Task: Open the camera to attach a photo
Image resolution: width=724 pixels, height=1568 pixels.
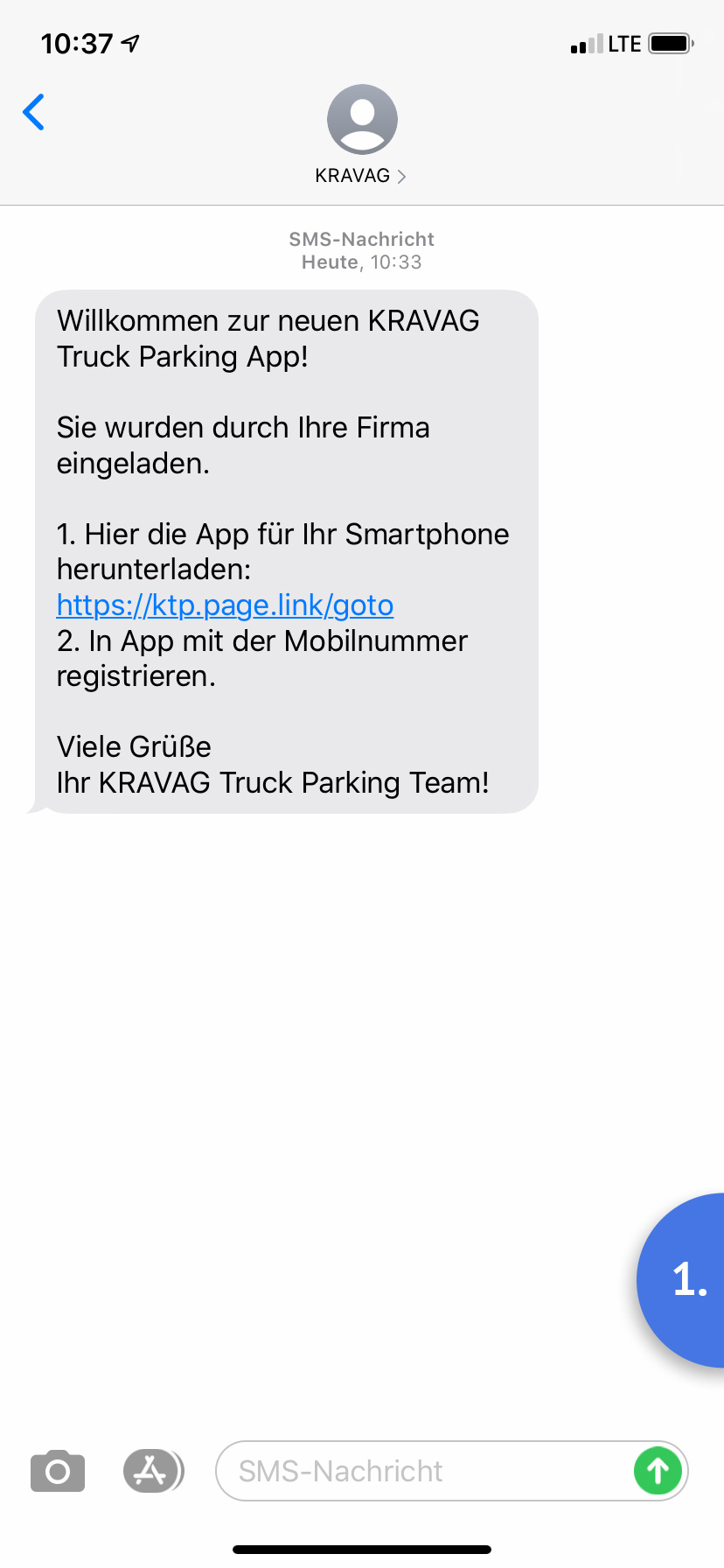Action: (58, 1471)
